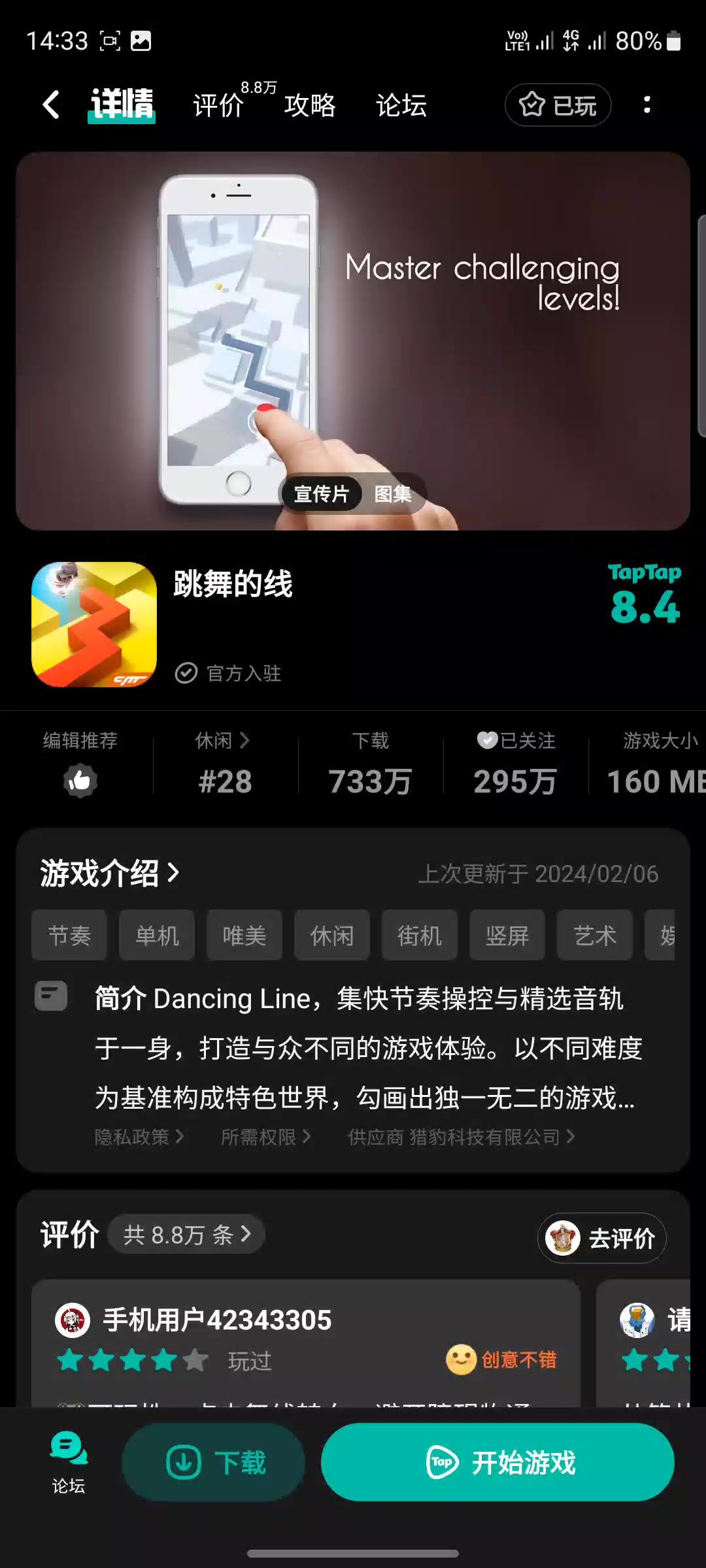The width and height of the screenshot is (706, 1568).
Task: View all 8.8万 reviews
Action: click(x=186, y=1234)
